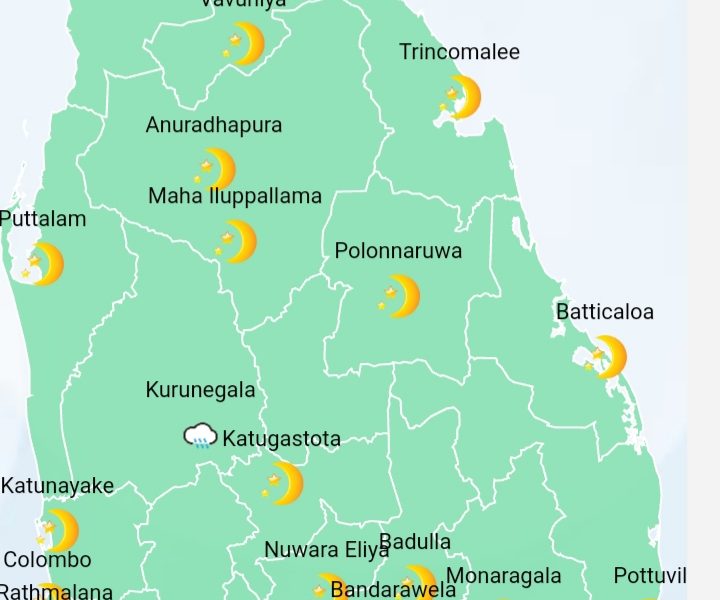Select the Puttalam weather marker

pos(44,264)
